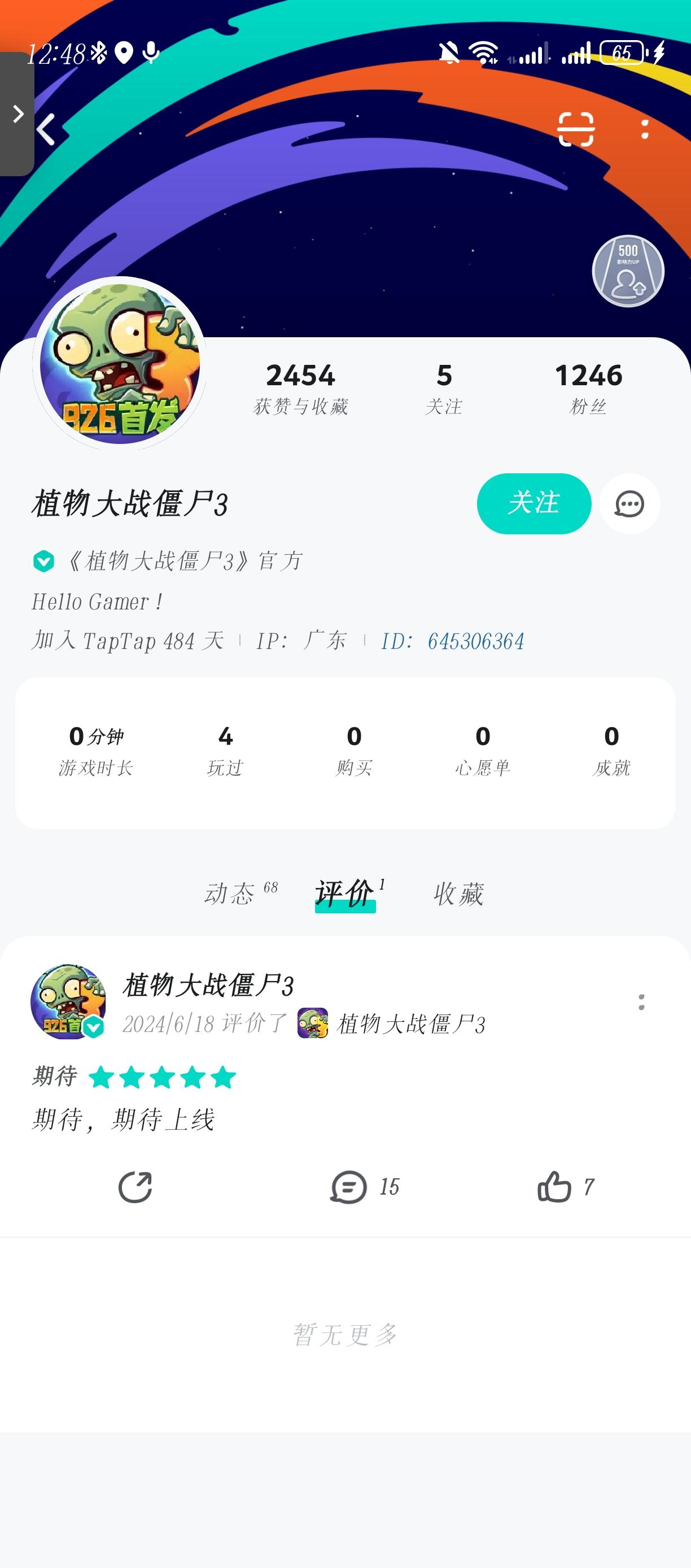Switch to the 收藏 tab
Image resolution: width=691 pixels, height=1568 pixels.
click(x=458, y=894)
